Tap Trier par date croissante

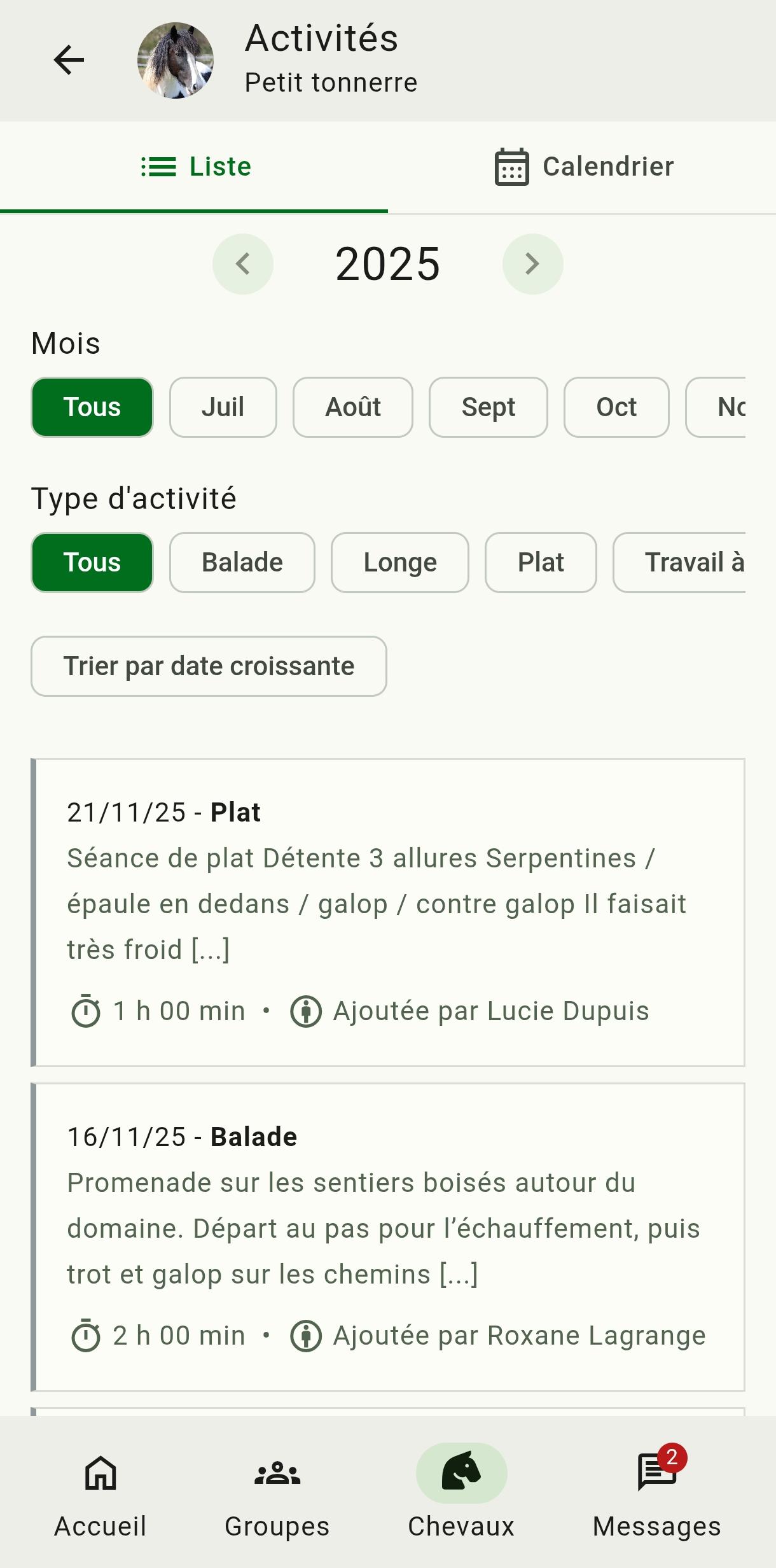click(x=209, y=666)
